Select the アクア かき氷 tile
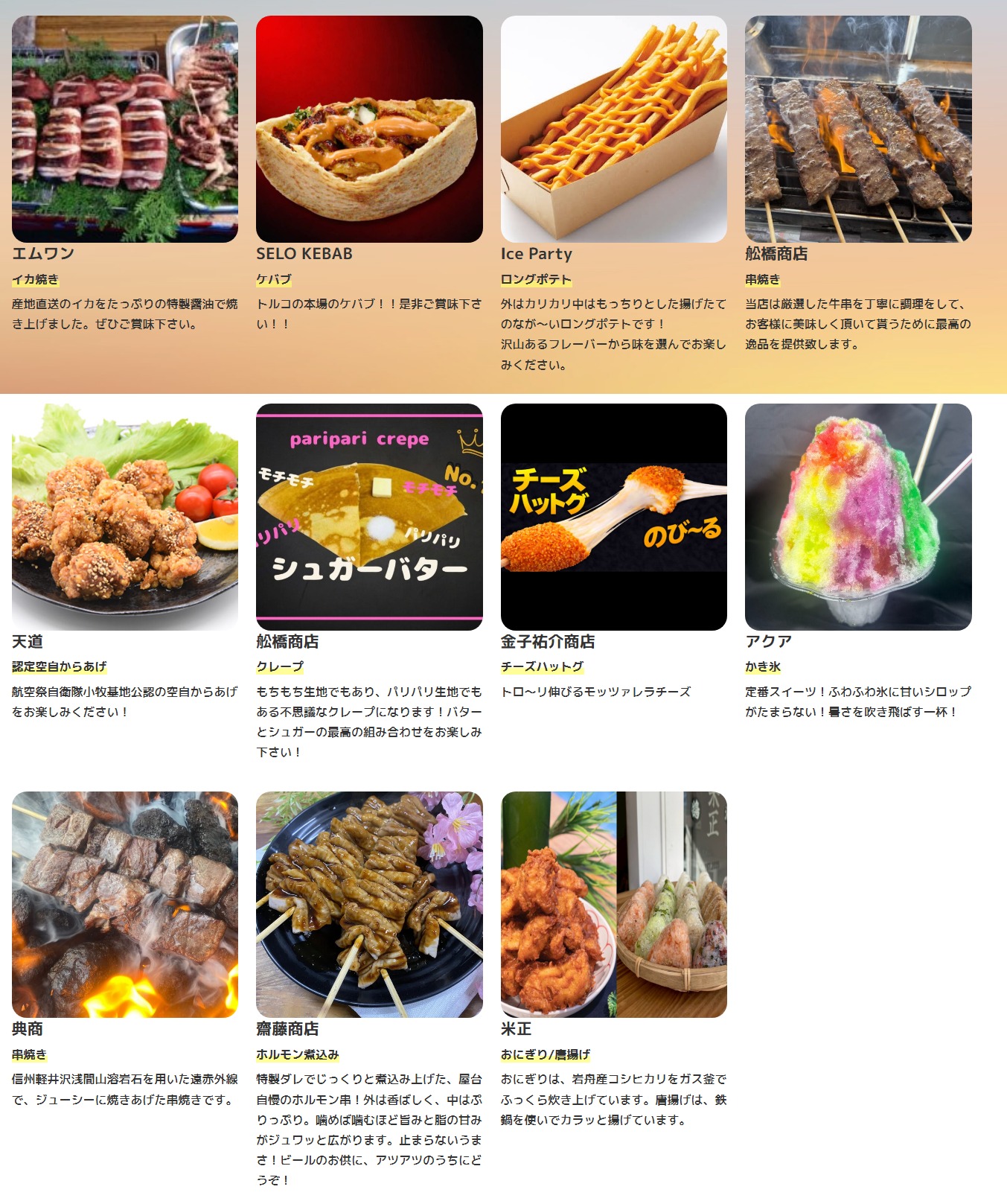Image resolution: width=1007 pixels, height=1204 pixels. click(x=857, y=517)
